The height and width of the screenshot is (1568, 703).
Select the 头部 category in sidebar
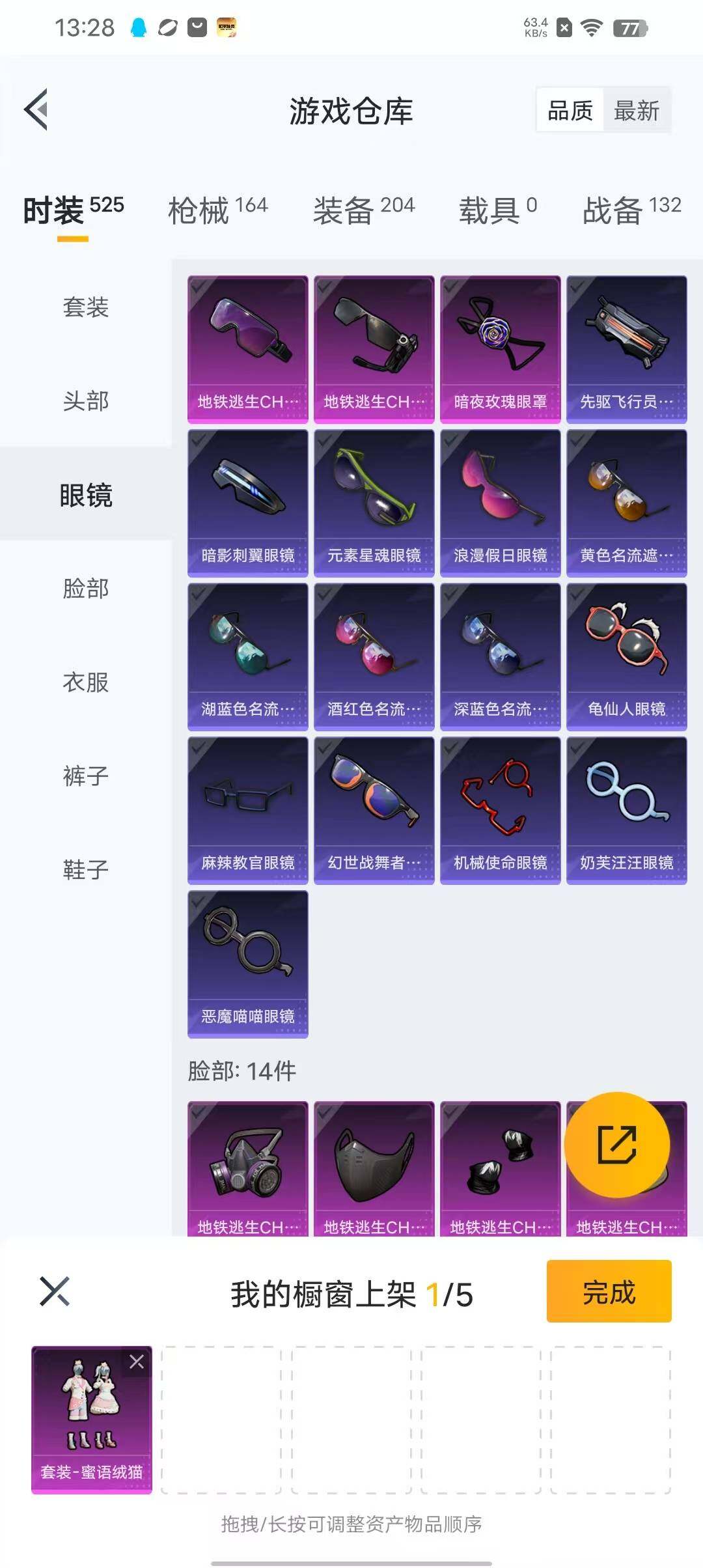click(x=85, y=400)
